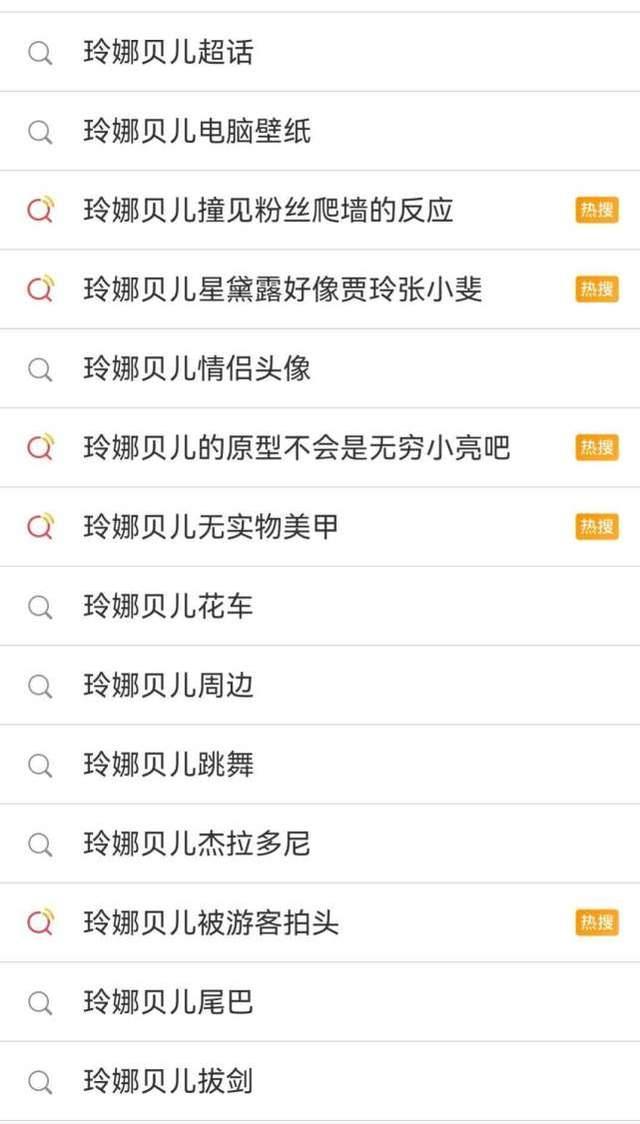Viewport: 640px width, 1124px height.
Task: Tap the suggestion 玲娜贝儿拔剑
Action: point(320,1081)
